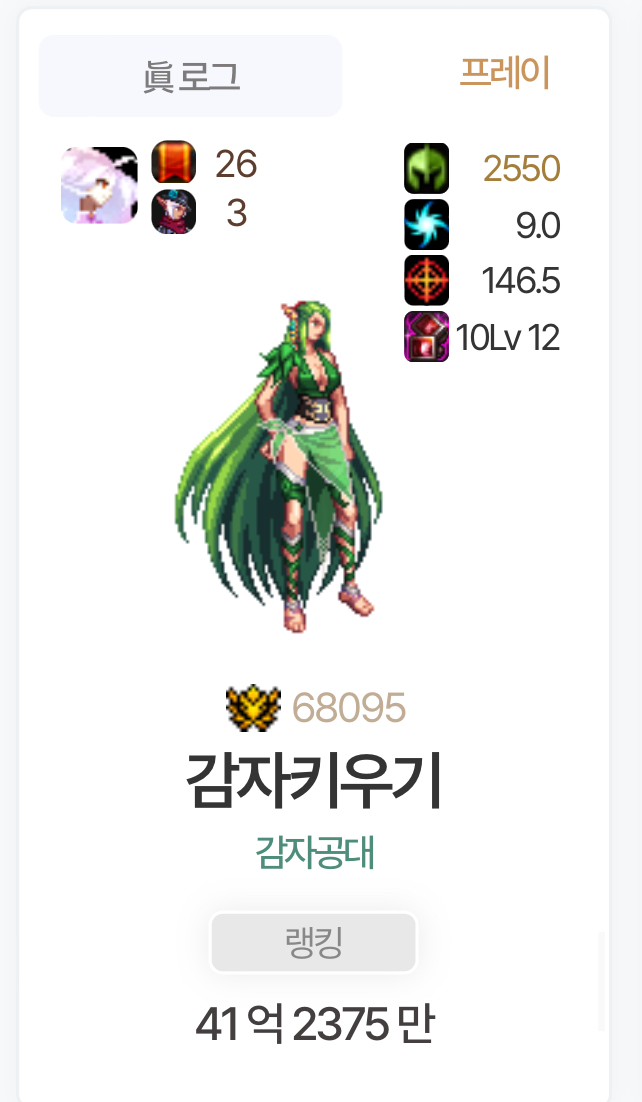Tap the 랭킹 button
The width and height of the screenshot is (642, 1102).
(313, 942)
